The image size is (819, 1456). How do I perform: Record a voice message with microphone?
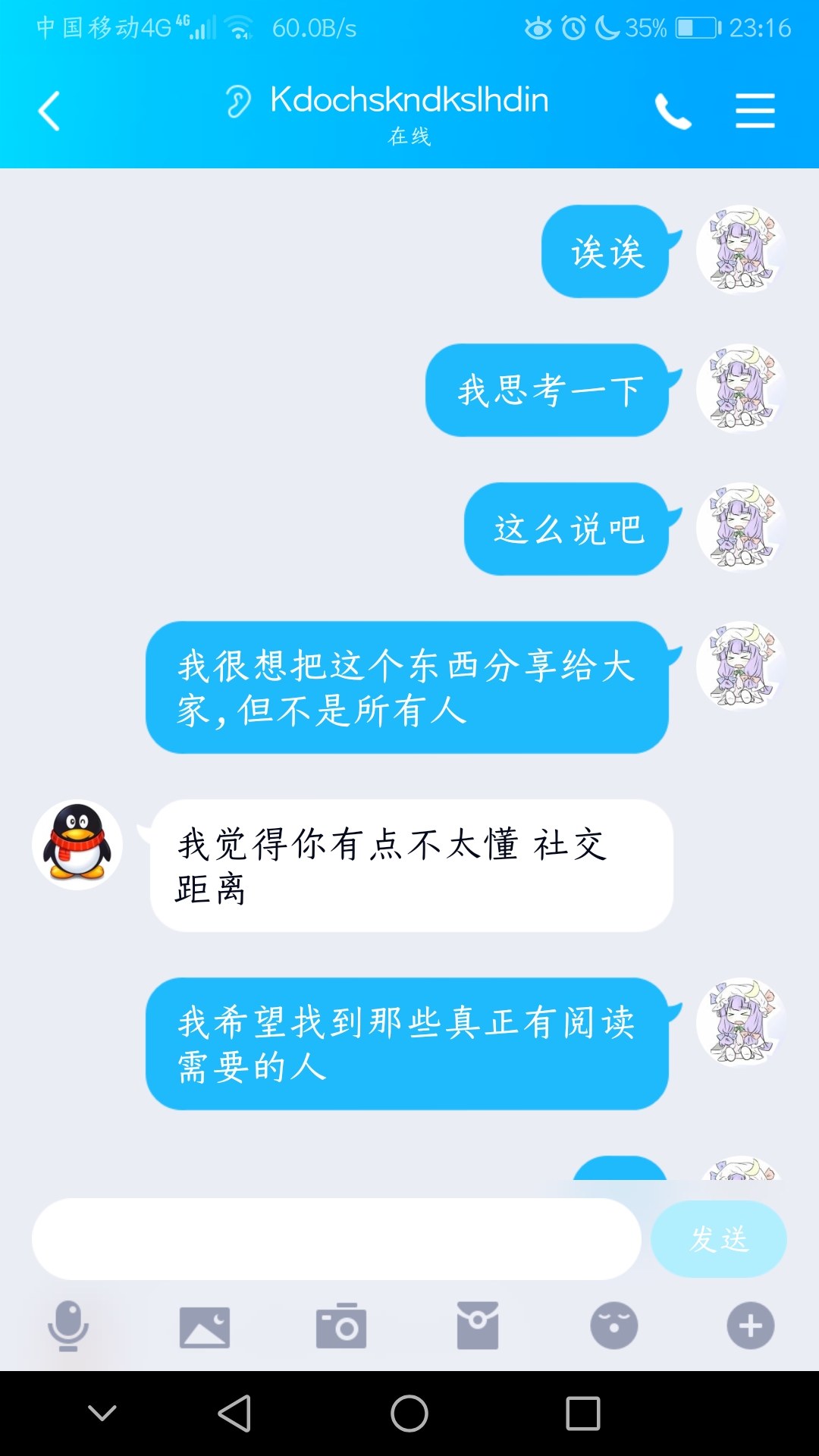[68, 1326]
